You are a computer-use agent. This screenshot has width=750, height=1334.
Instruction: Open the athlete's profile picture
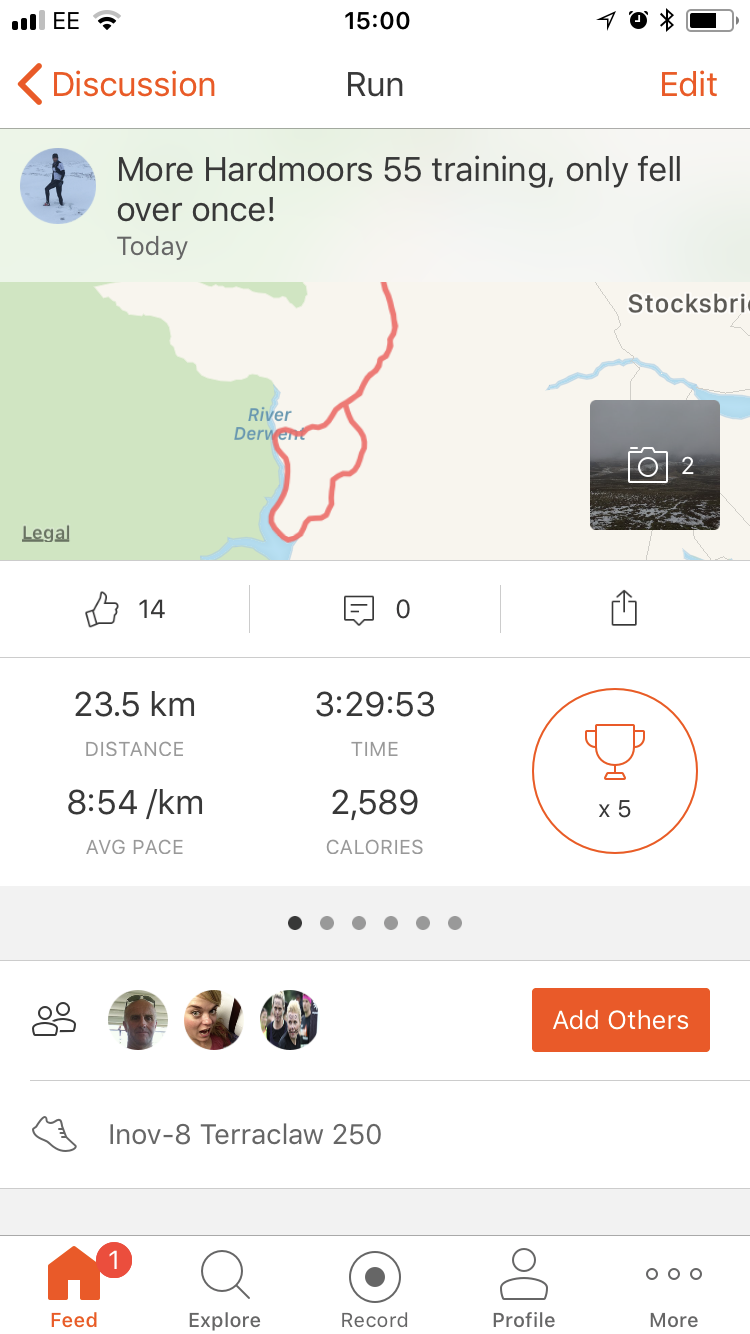(x=58, y=186)
